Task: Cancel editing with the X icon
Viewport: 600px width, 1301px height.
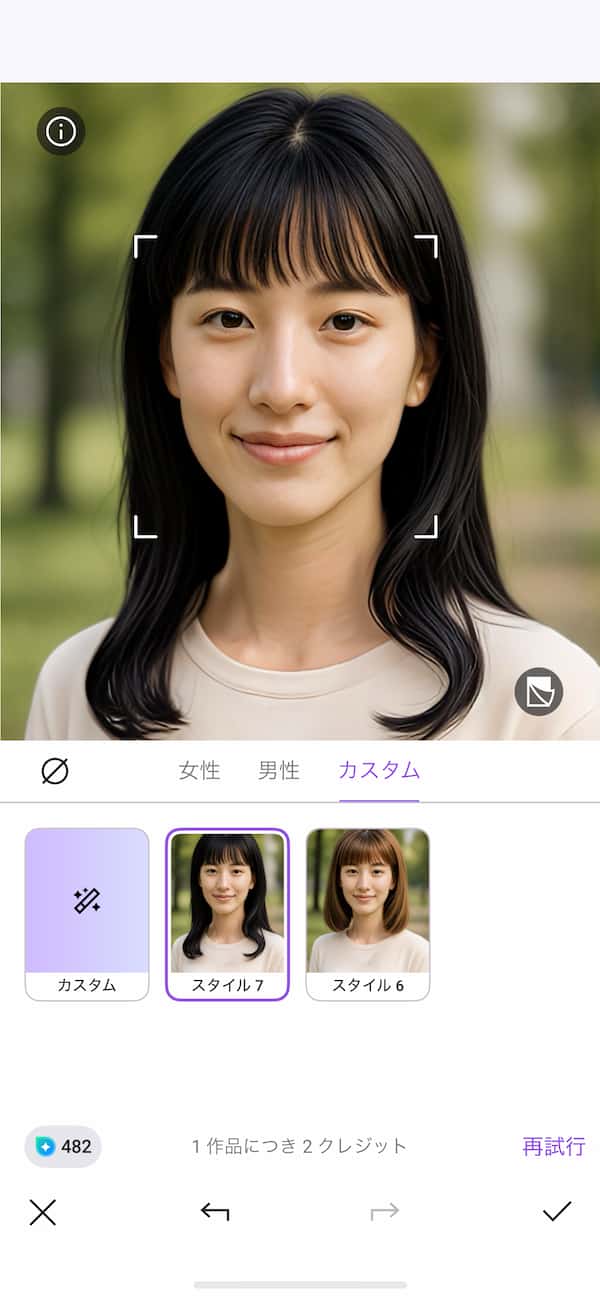Action: pos(43,1213)
